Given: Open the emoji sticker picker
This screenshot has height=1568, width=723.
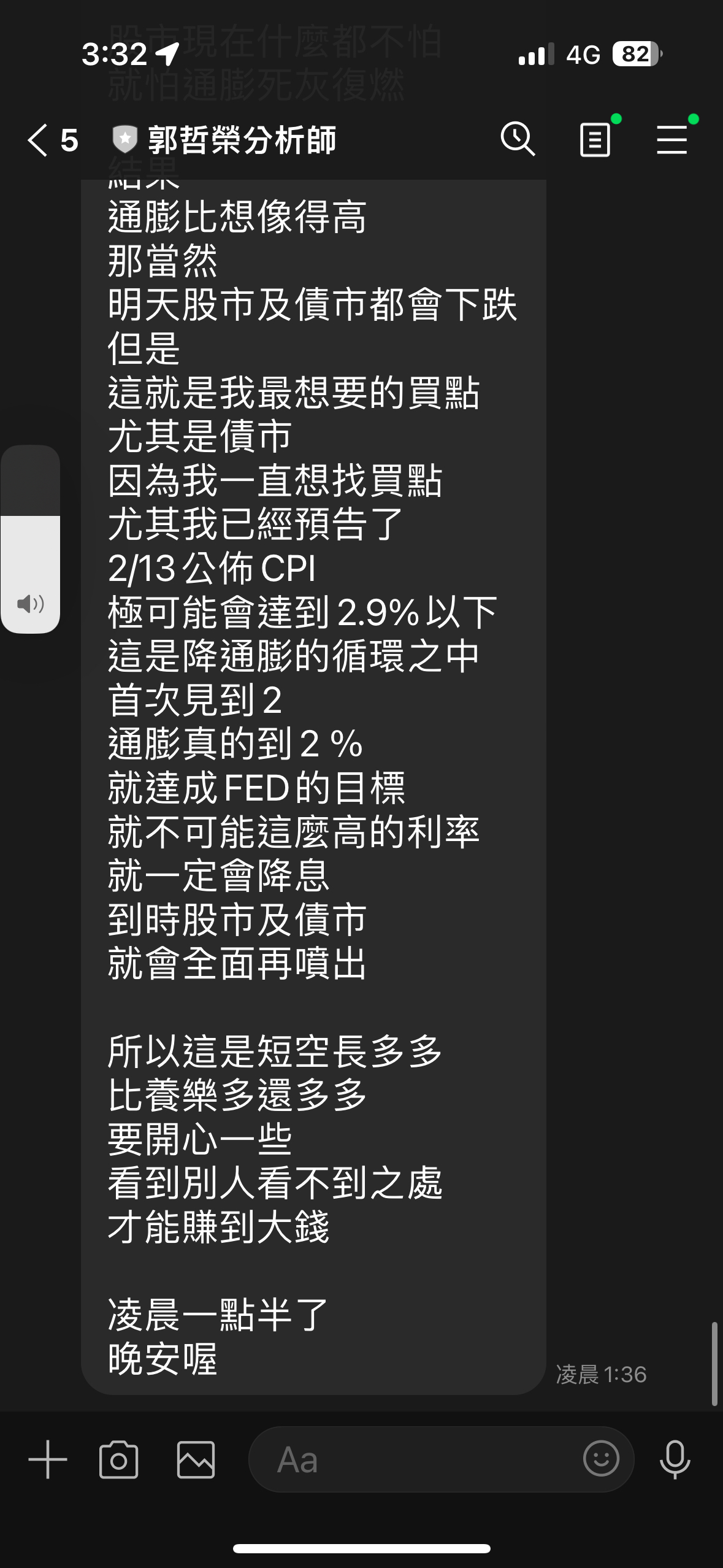Looking at the screenshot, I should tap(601, 1458).
